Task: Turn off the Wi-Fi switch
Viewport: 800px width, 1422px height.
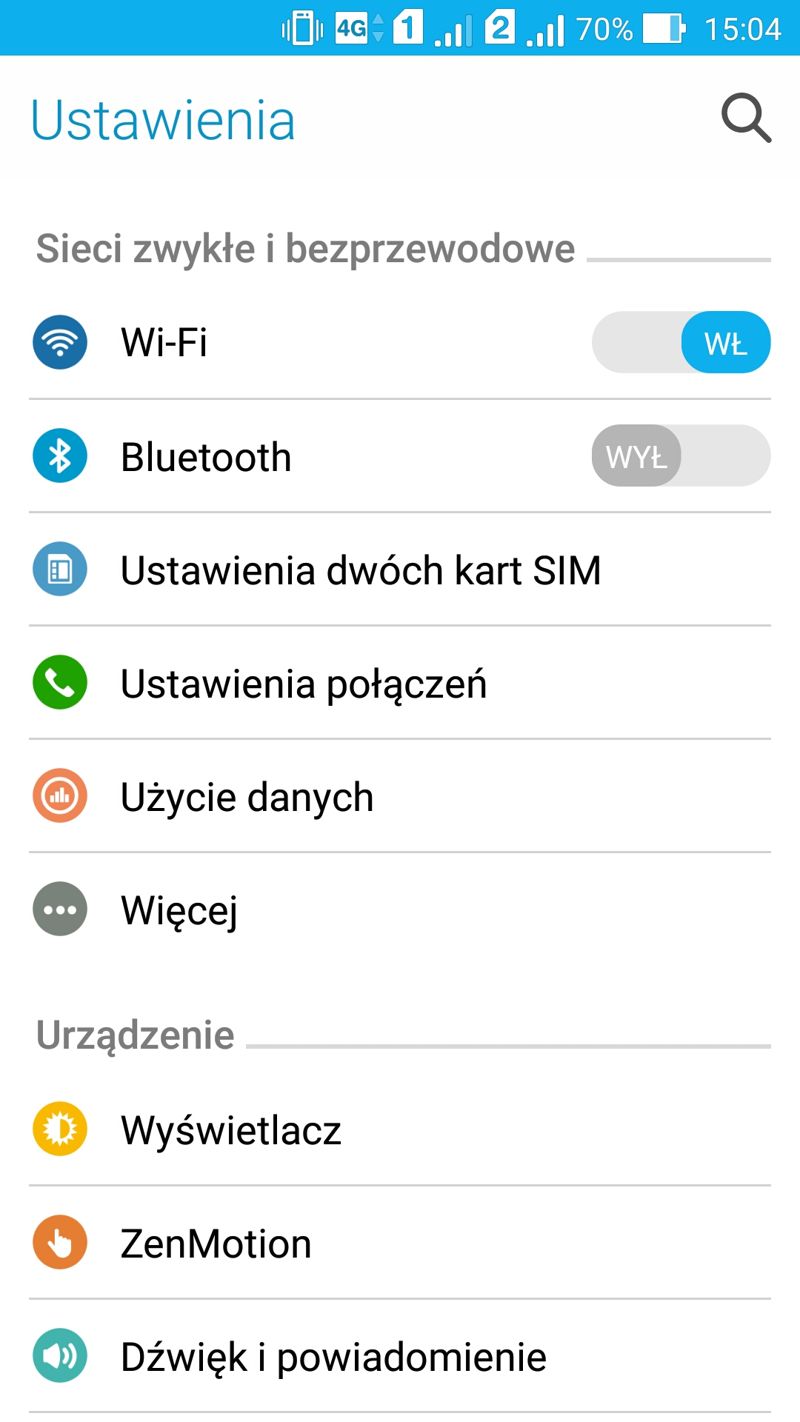Action: [681, 343]
